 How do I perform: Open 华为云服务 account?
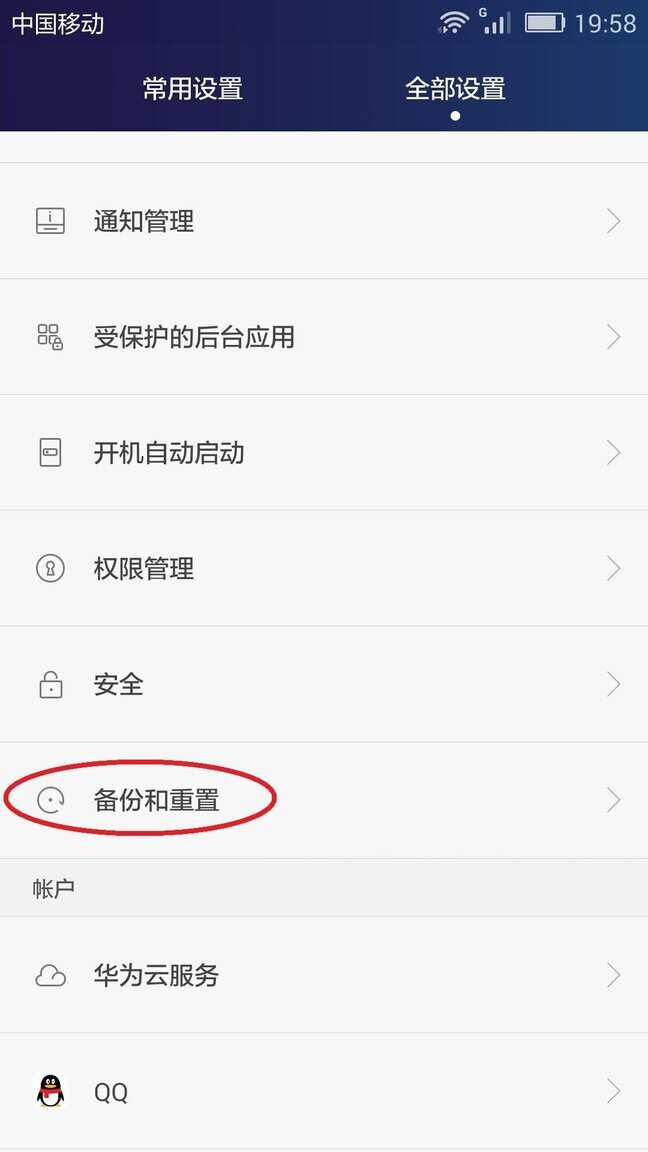point(324,975)
